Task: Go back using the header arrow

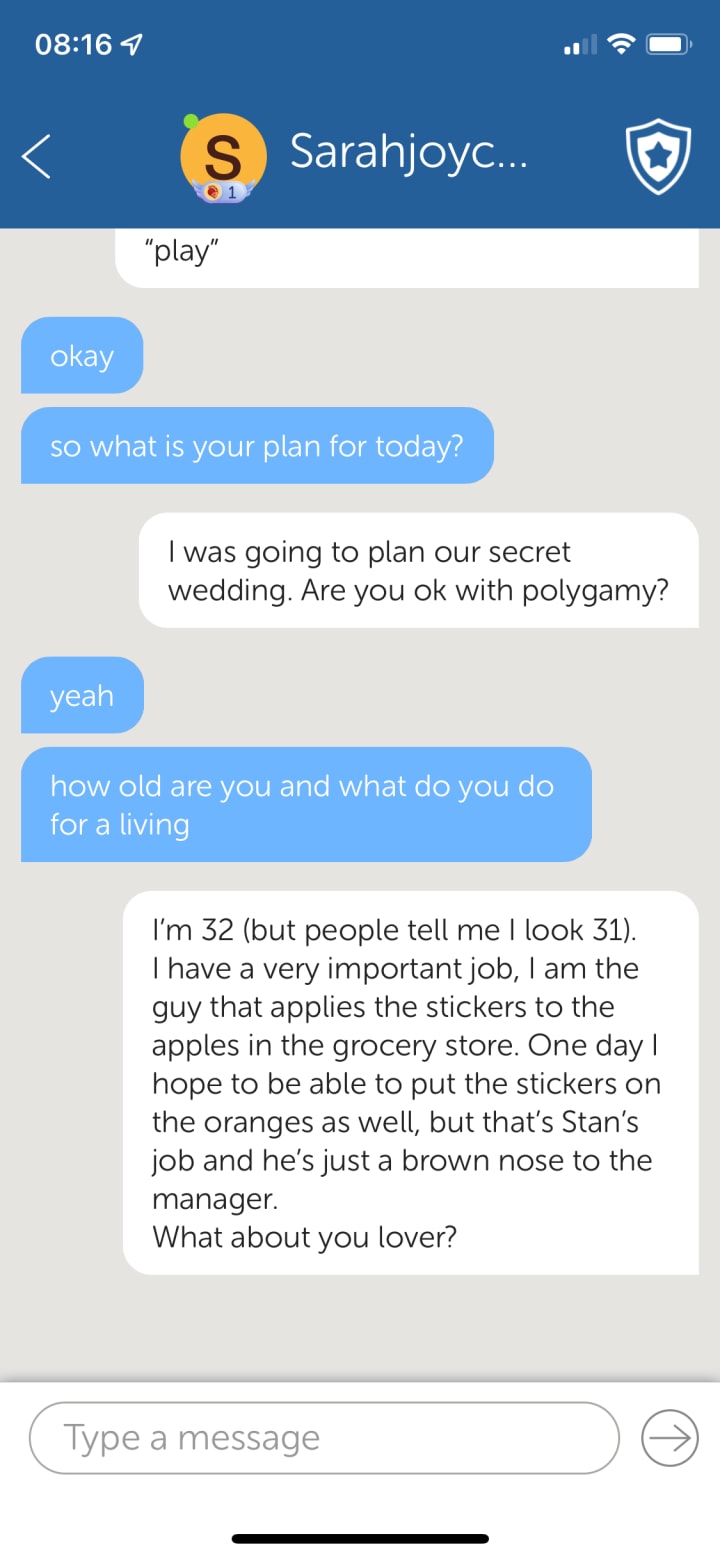Action: tap(36, 157)
